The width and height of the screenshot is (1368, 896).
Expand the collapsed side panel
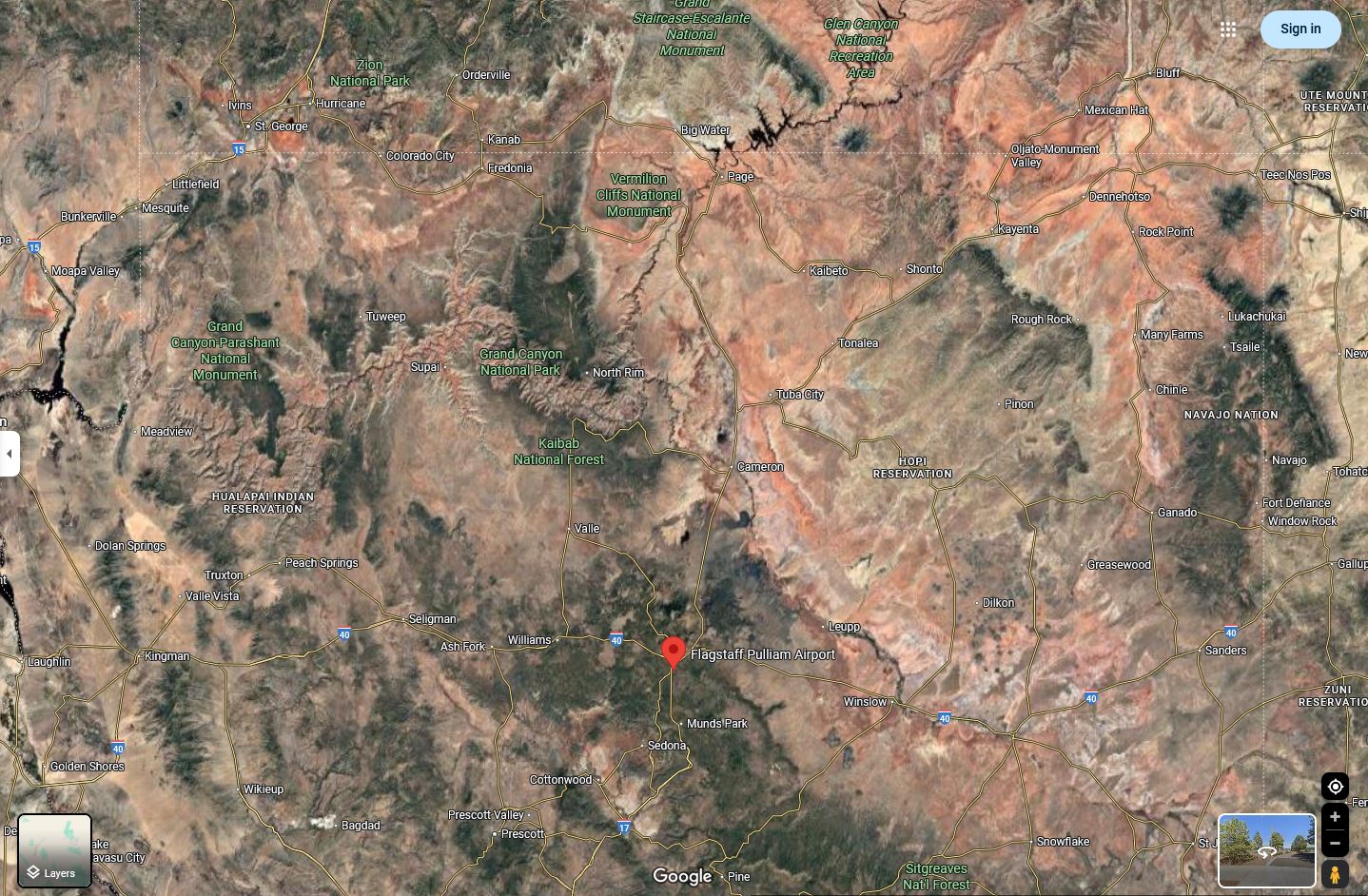click(x=10, y=454)
